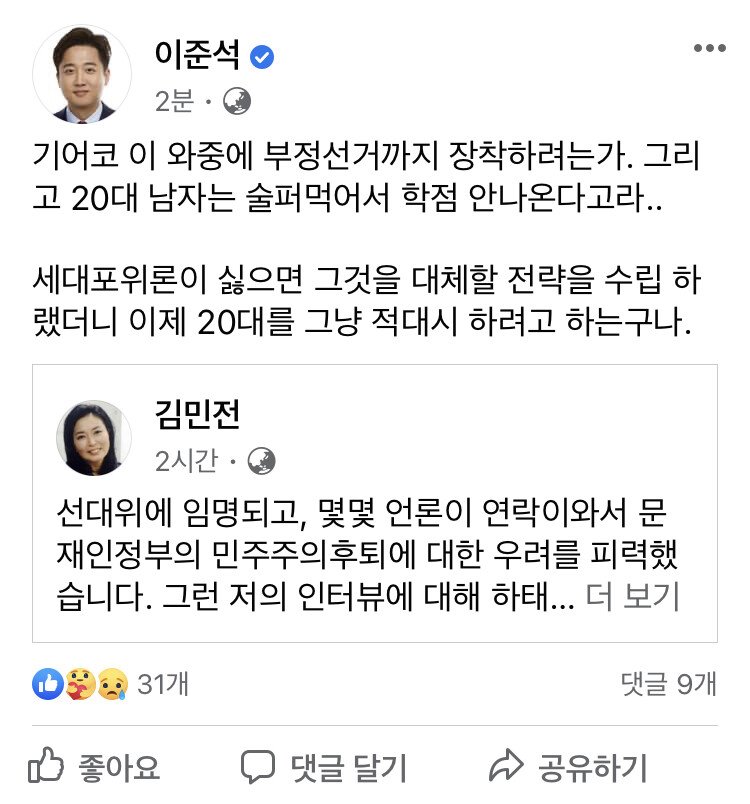Open the 댓글 9개 comments

668,684
